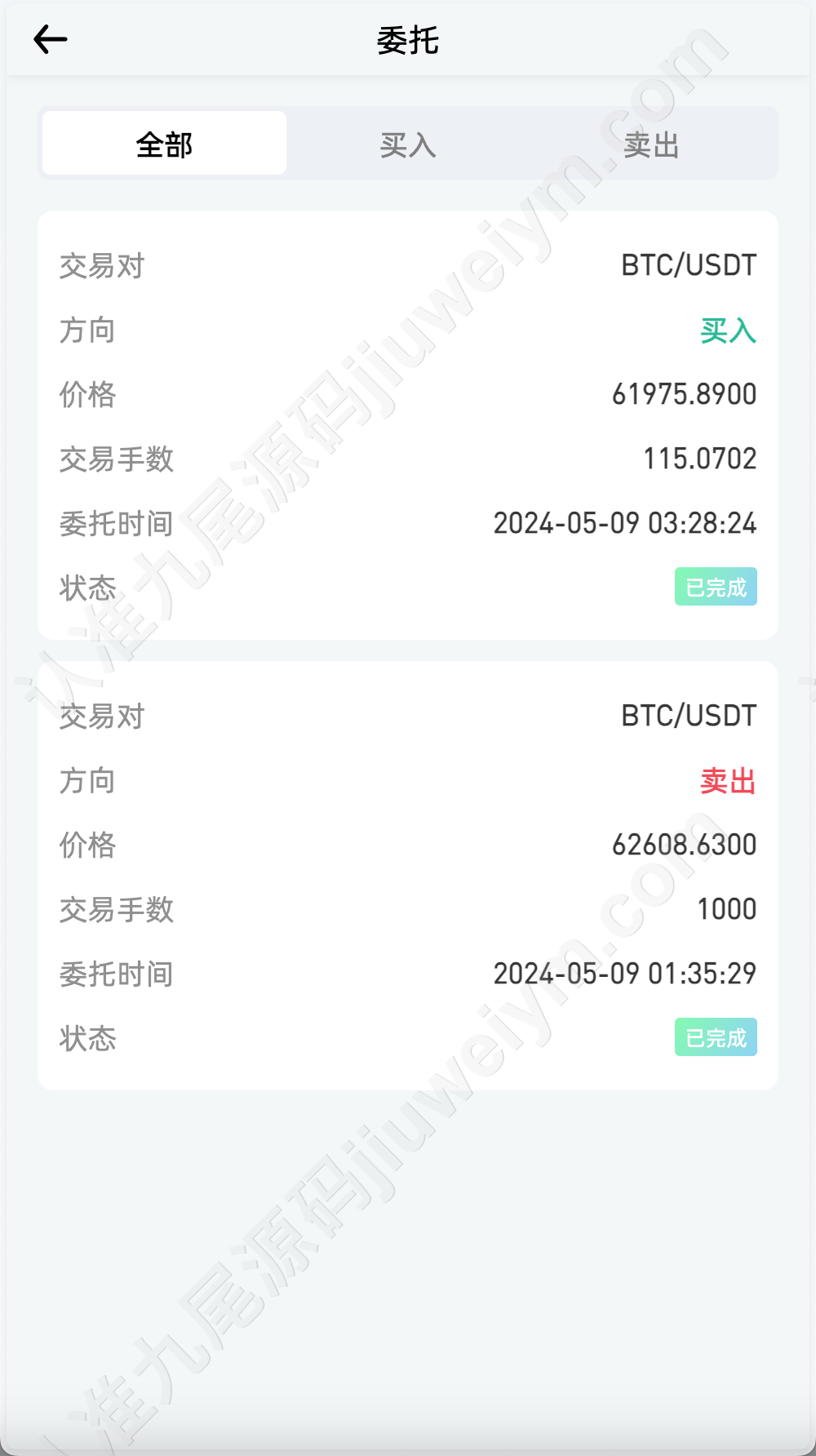Viewport: 816px width, 1456px height.
Task: Select the 全部 tab
Action: coord(164,144)
